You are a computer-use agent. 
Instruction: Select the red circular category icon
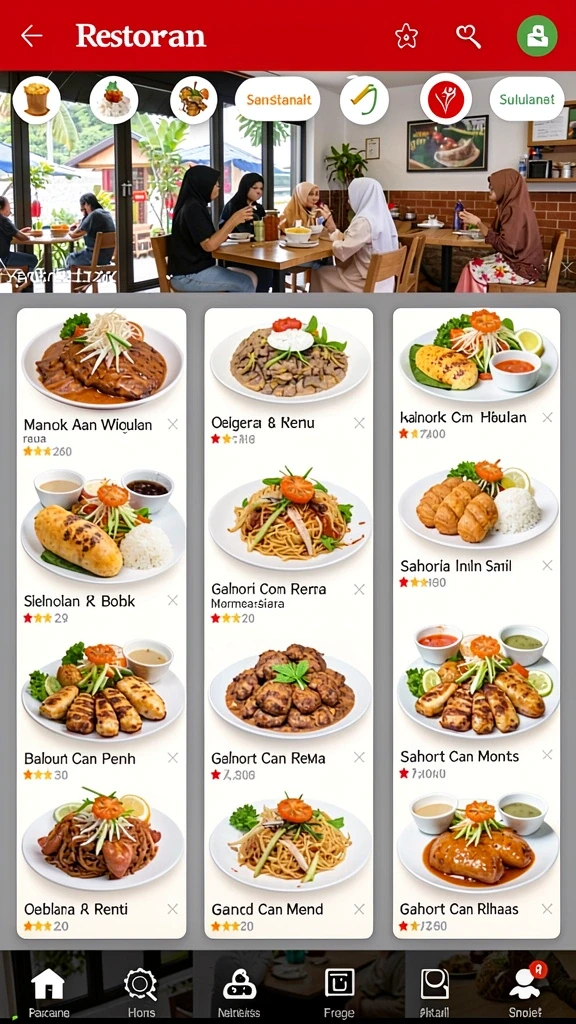click(446, 99)
